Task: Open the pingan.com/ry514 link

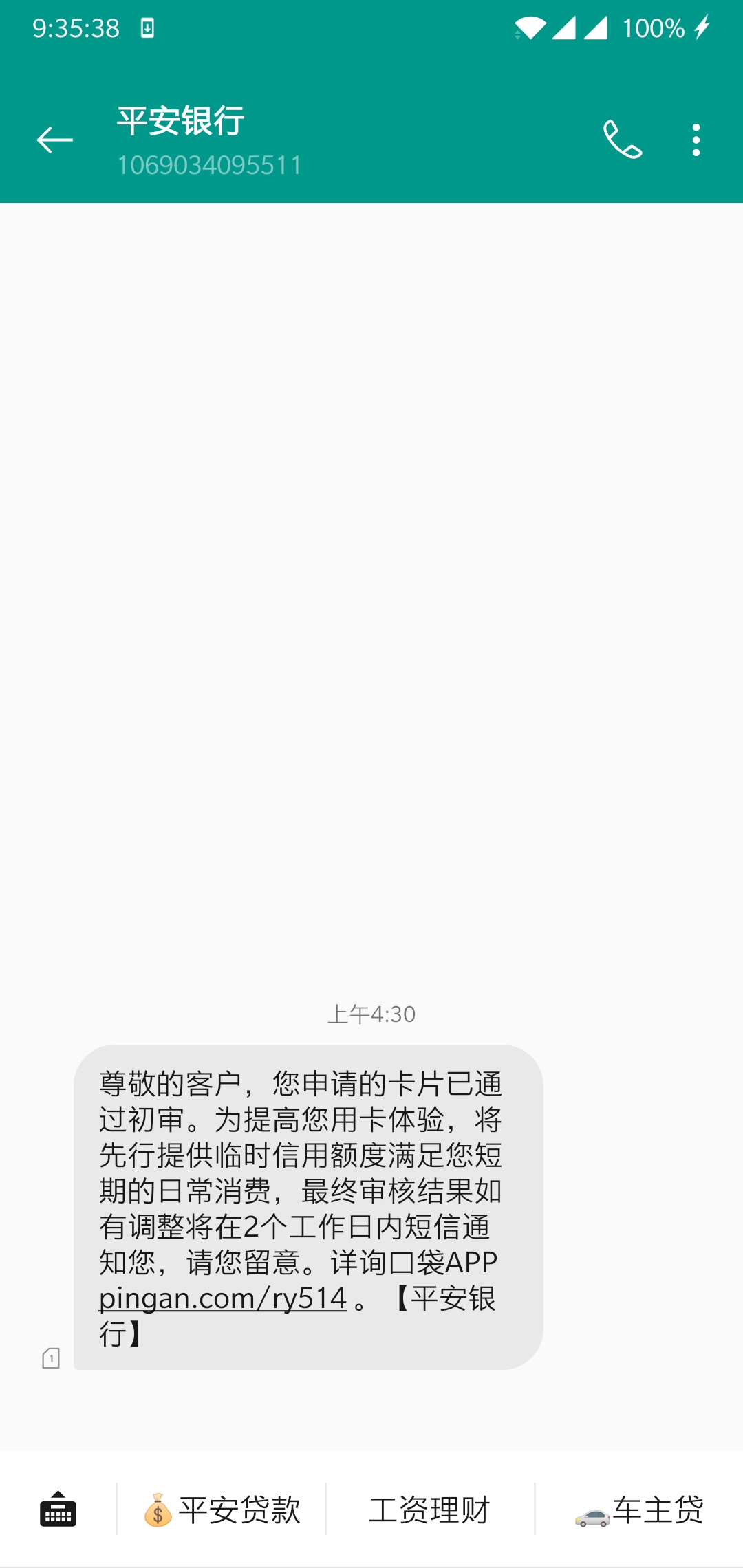Action: 223,1298
